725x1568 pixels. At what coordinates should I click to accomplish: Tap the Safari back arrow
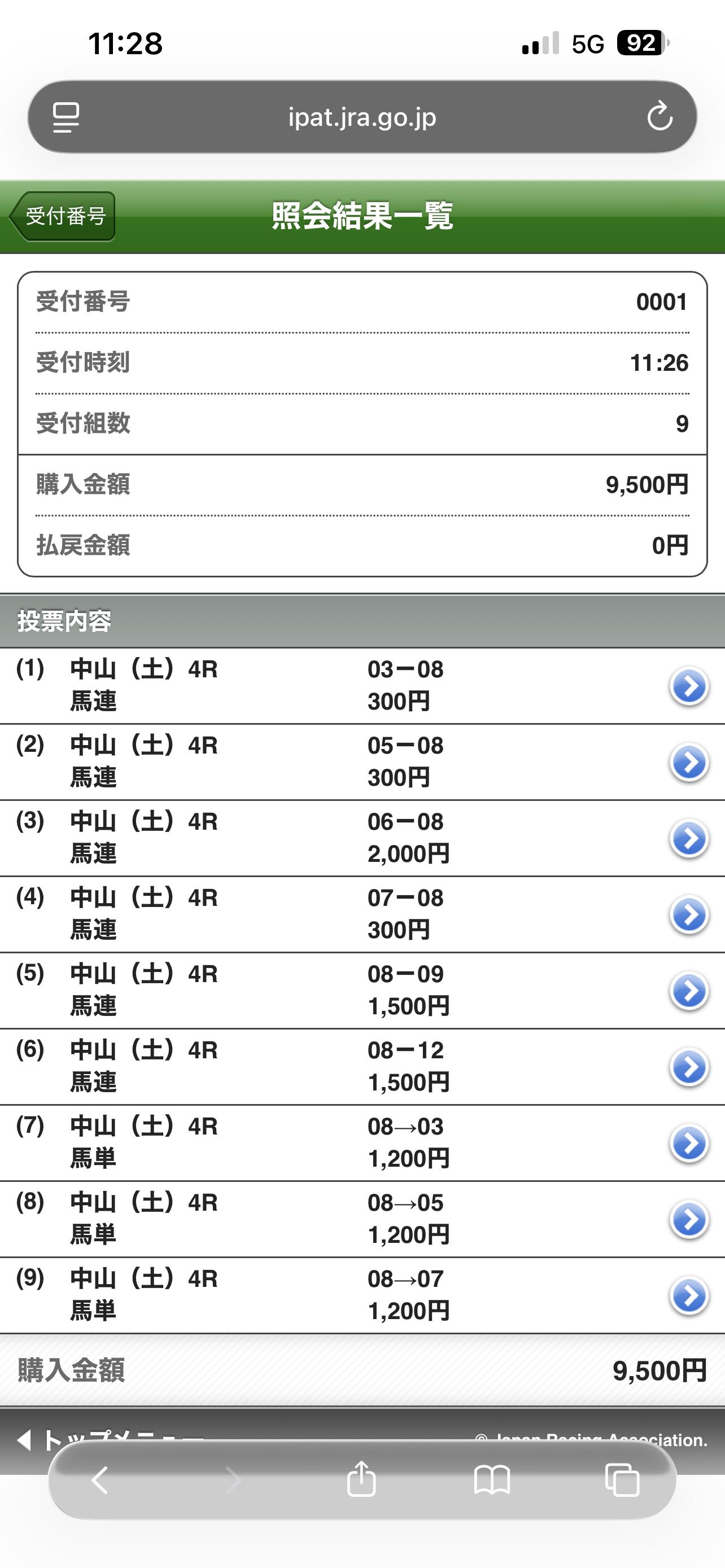point(101,1480)
